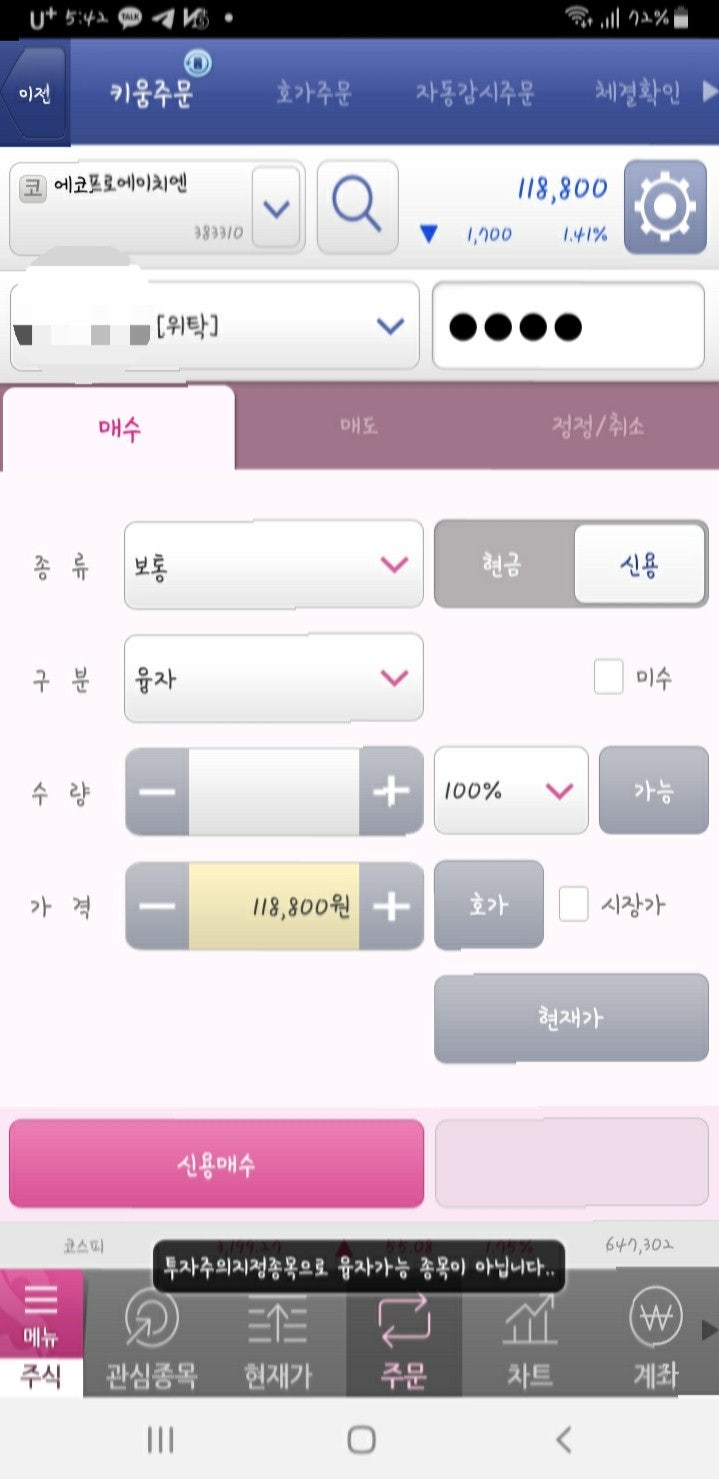This screenshot has width=719, height=1479.
Task: Increase quantity with the plus button
Action: click(391, 791)
